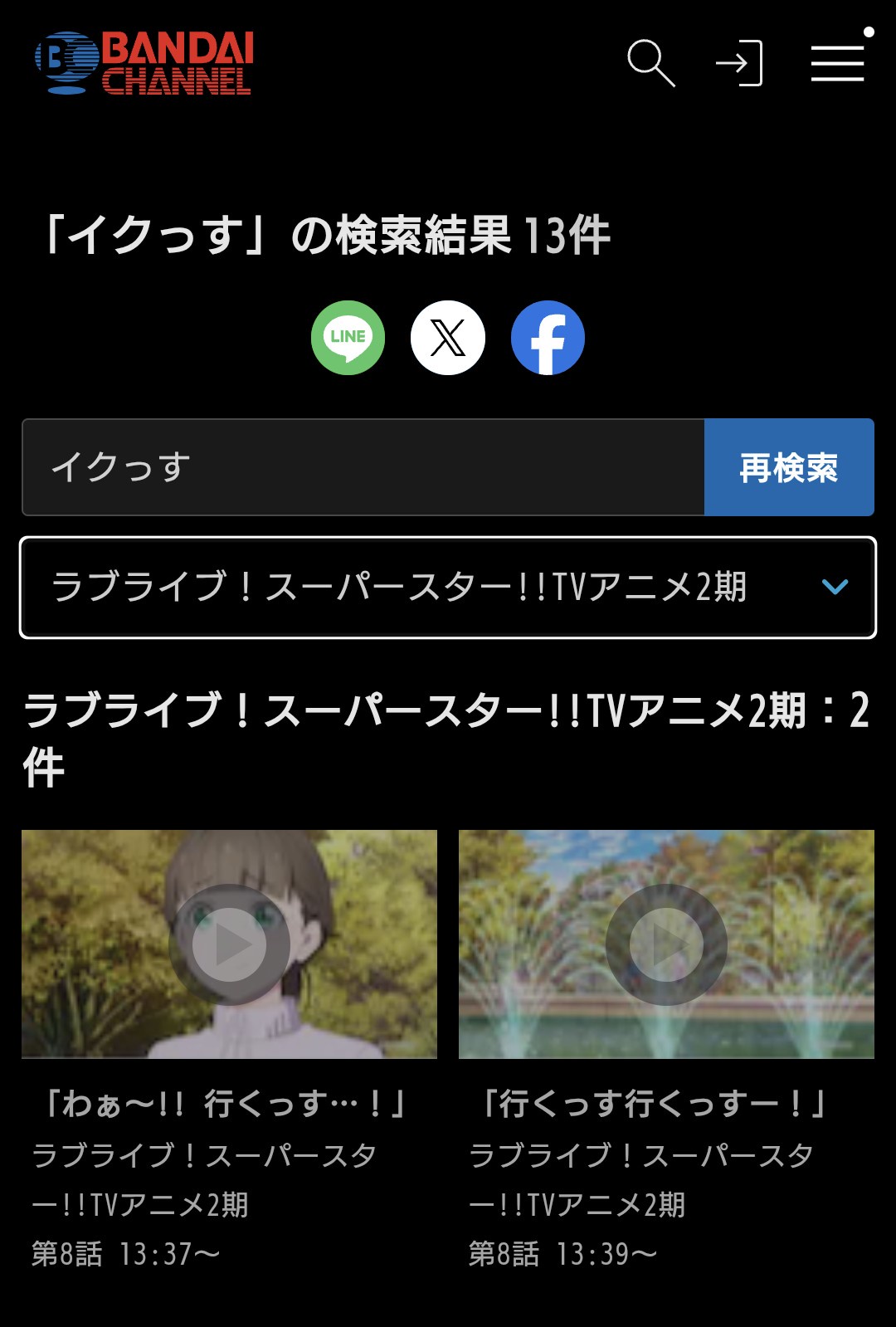Share search results on Facebook

(548, 338)
